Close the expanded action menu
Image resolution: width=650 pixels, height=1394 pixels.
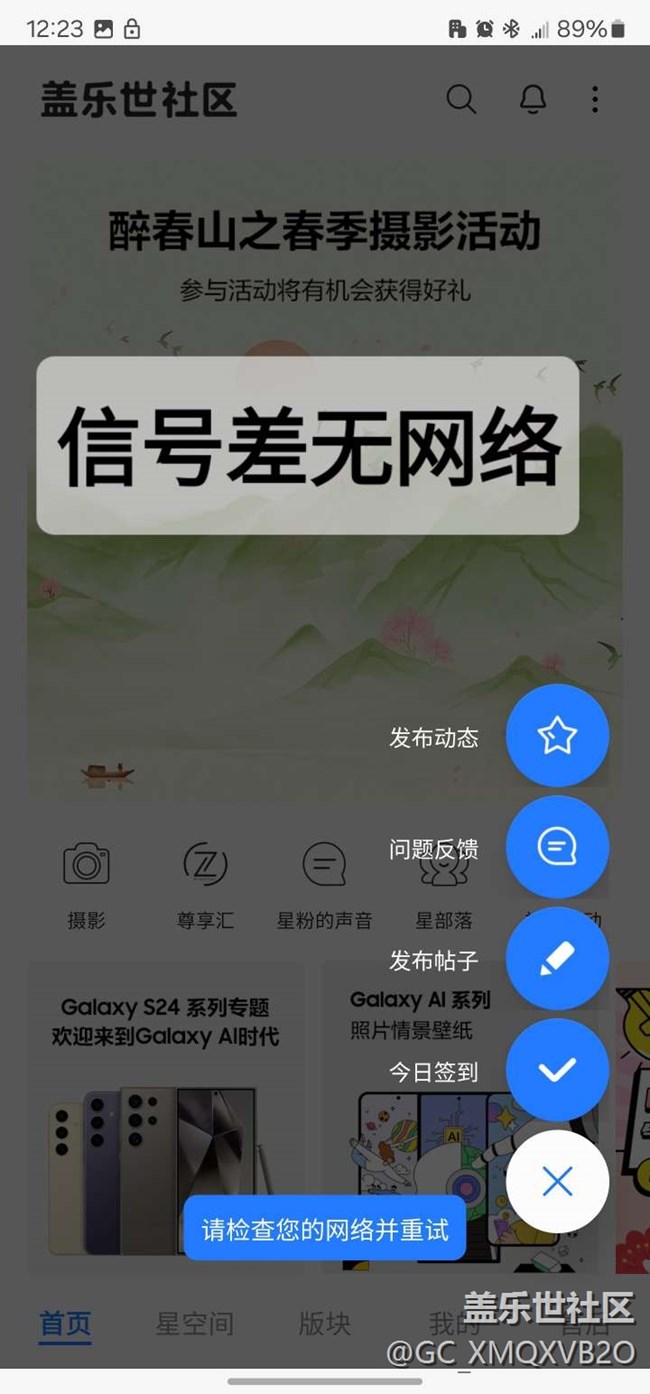(557, 1182)
